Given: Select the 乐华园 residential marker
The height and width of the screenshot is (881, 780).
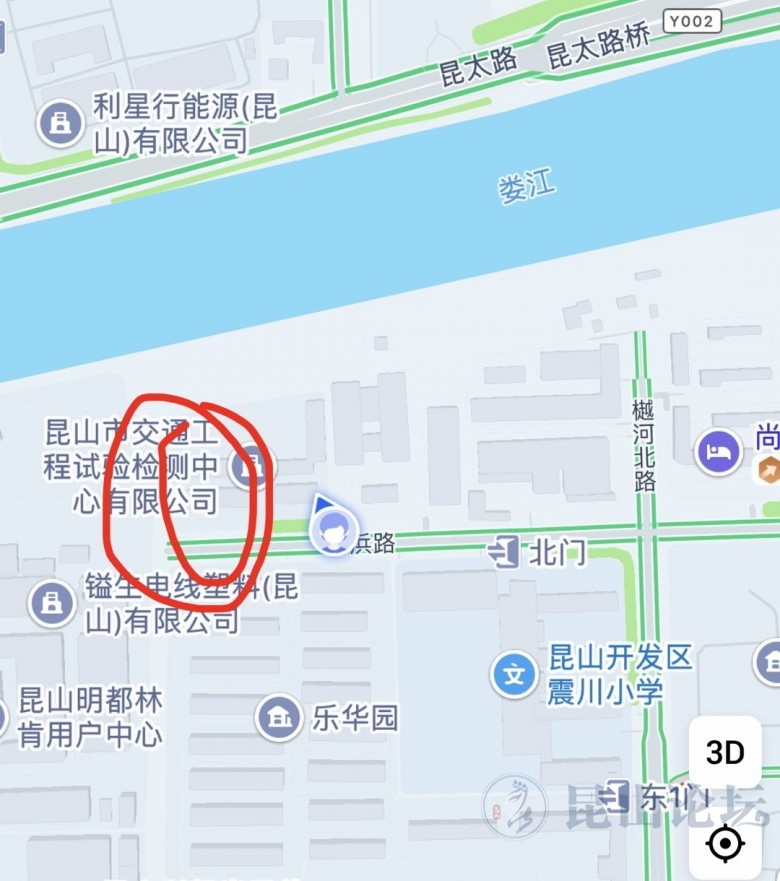Looking at the screenshot, I should coord(279,717).
